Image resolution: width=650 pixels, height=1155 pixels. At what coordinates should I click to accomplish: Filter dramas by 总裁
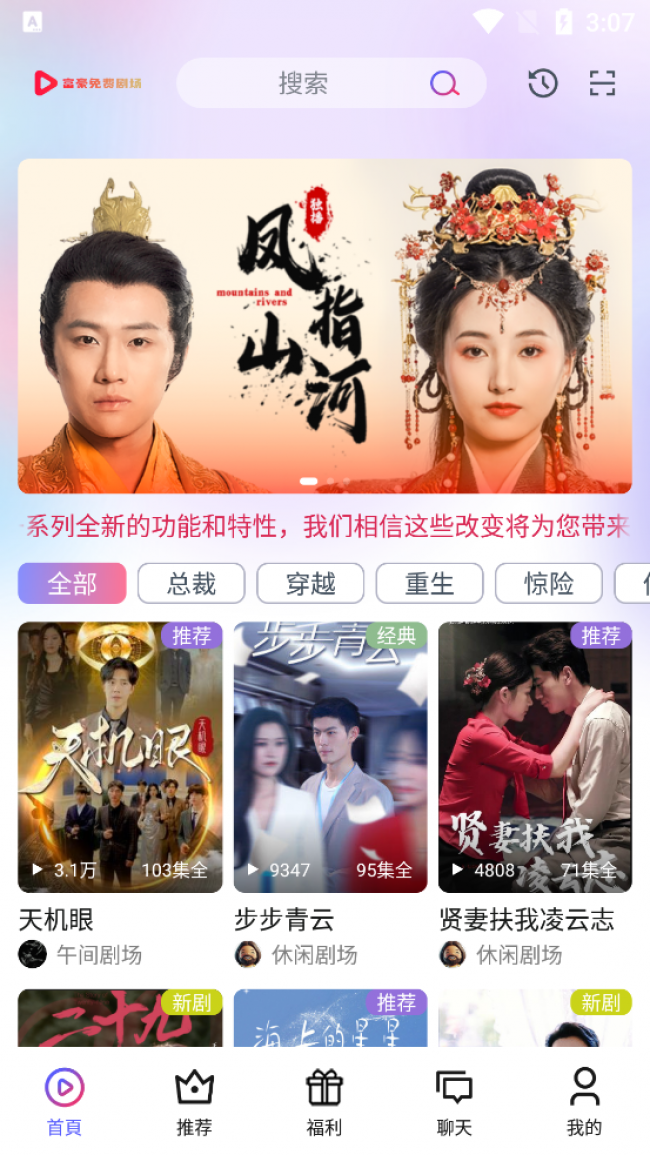coord(191,583)
